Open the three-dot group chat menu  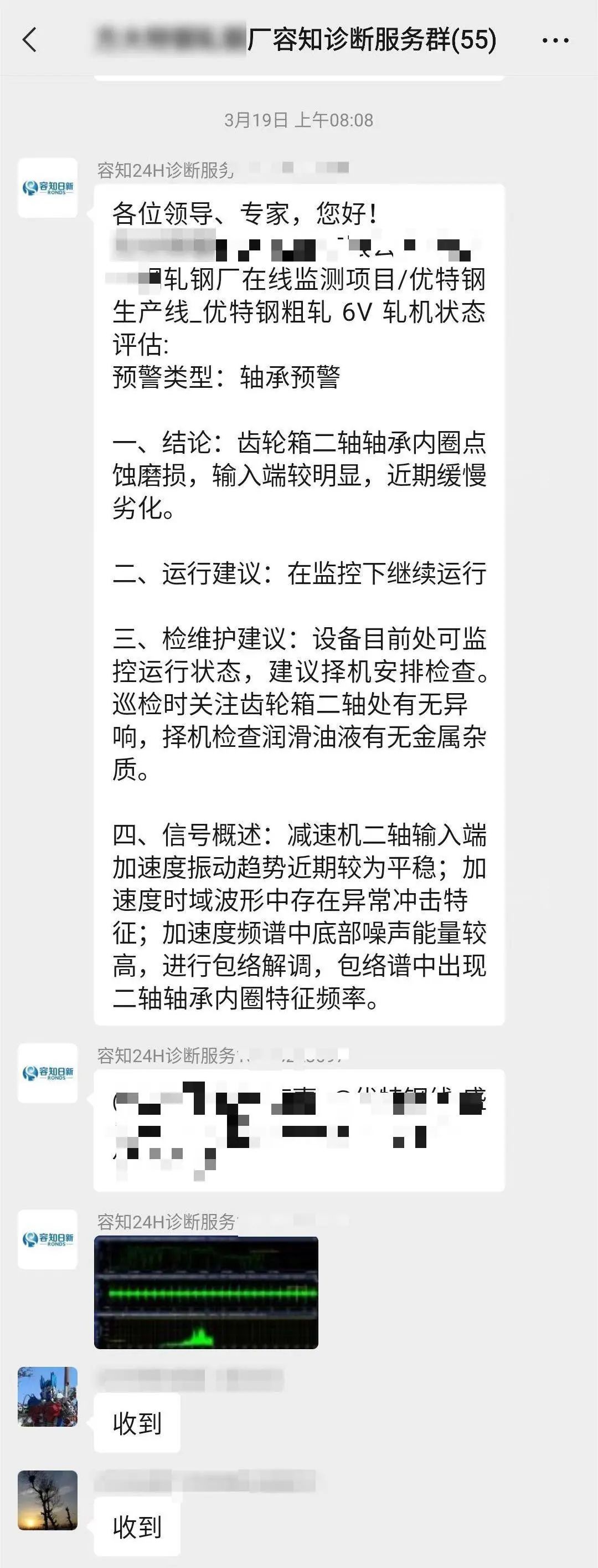click(555, 41)
